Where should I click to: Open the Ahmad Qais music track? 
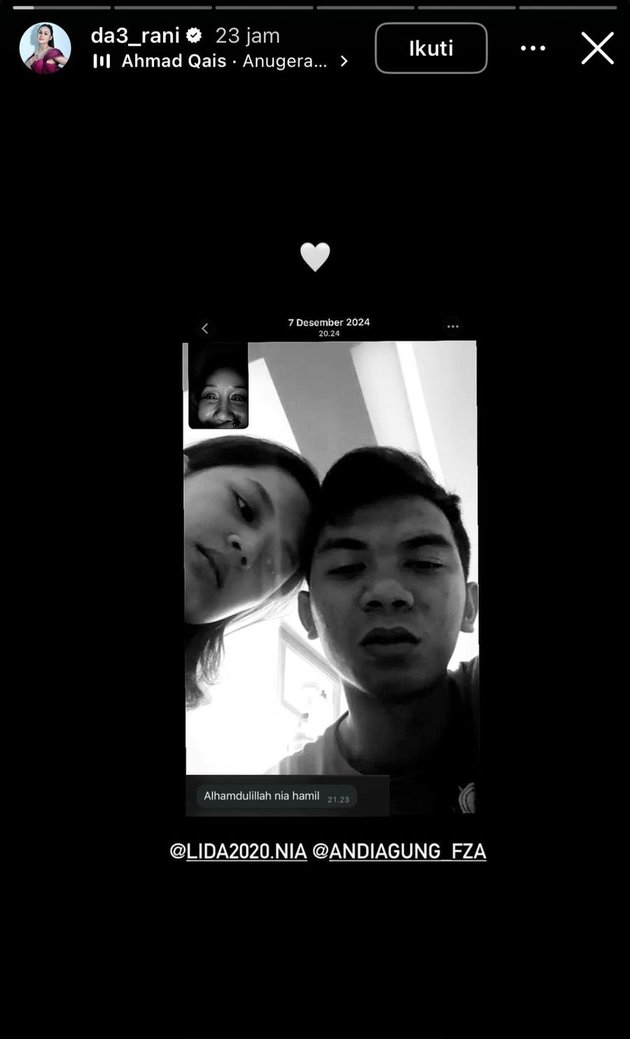[222, 61]
